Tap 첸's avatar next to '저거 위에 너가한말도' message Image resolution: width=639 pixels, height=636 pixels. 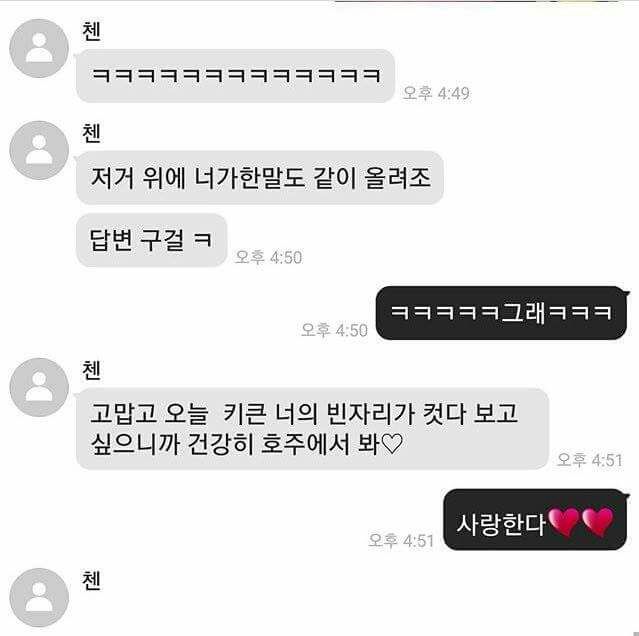point(39,150)
